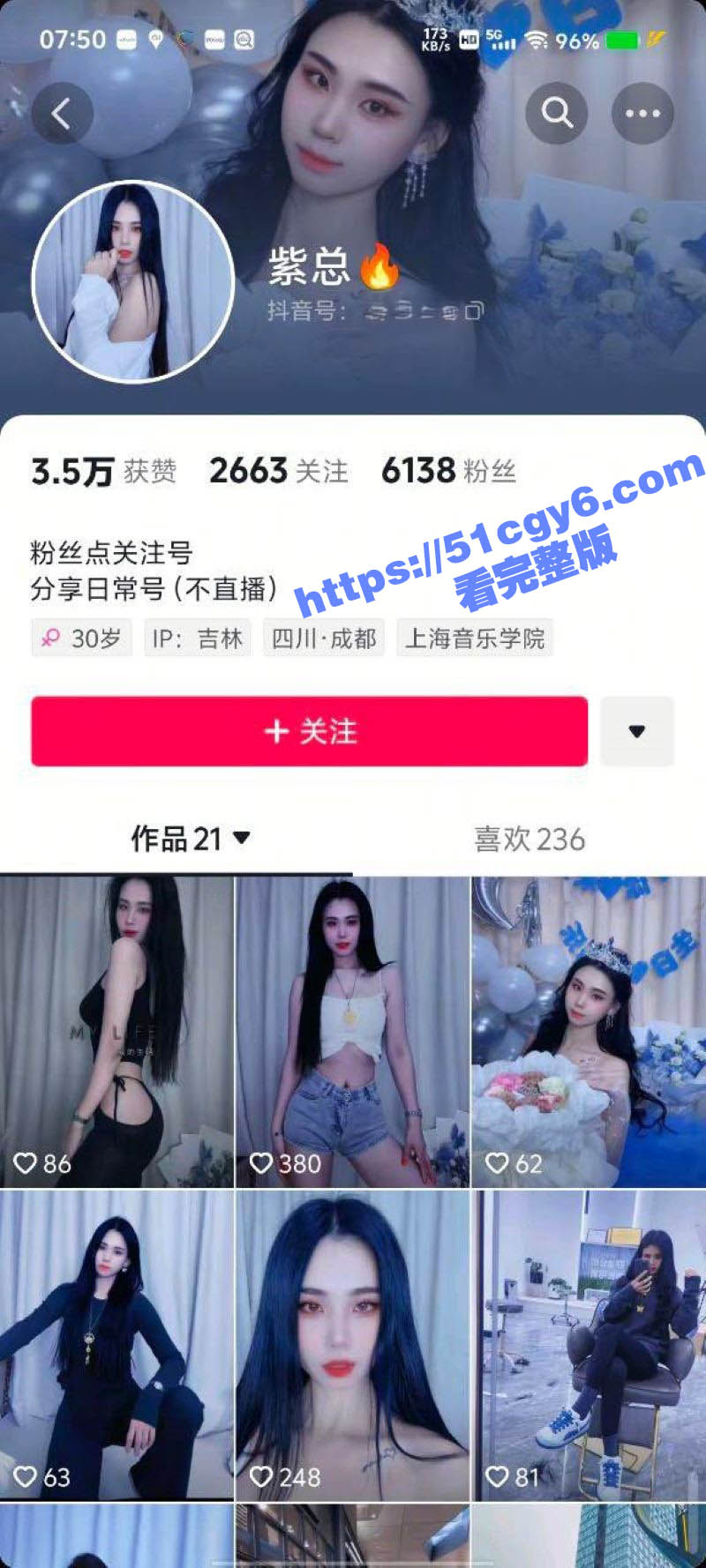This screenshot has width=706, height=1568.
Task: Open the video with 86 likes
Action: point(116,1032)
